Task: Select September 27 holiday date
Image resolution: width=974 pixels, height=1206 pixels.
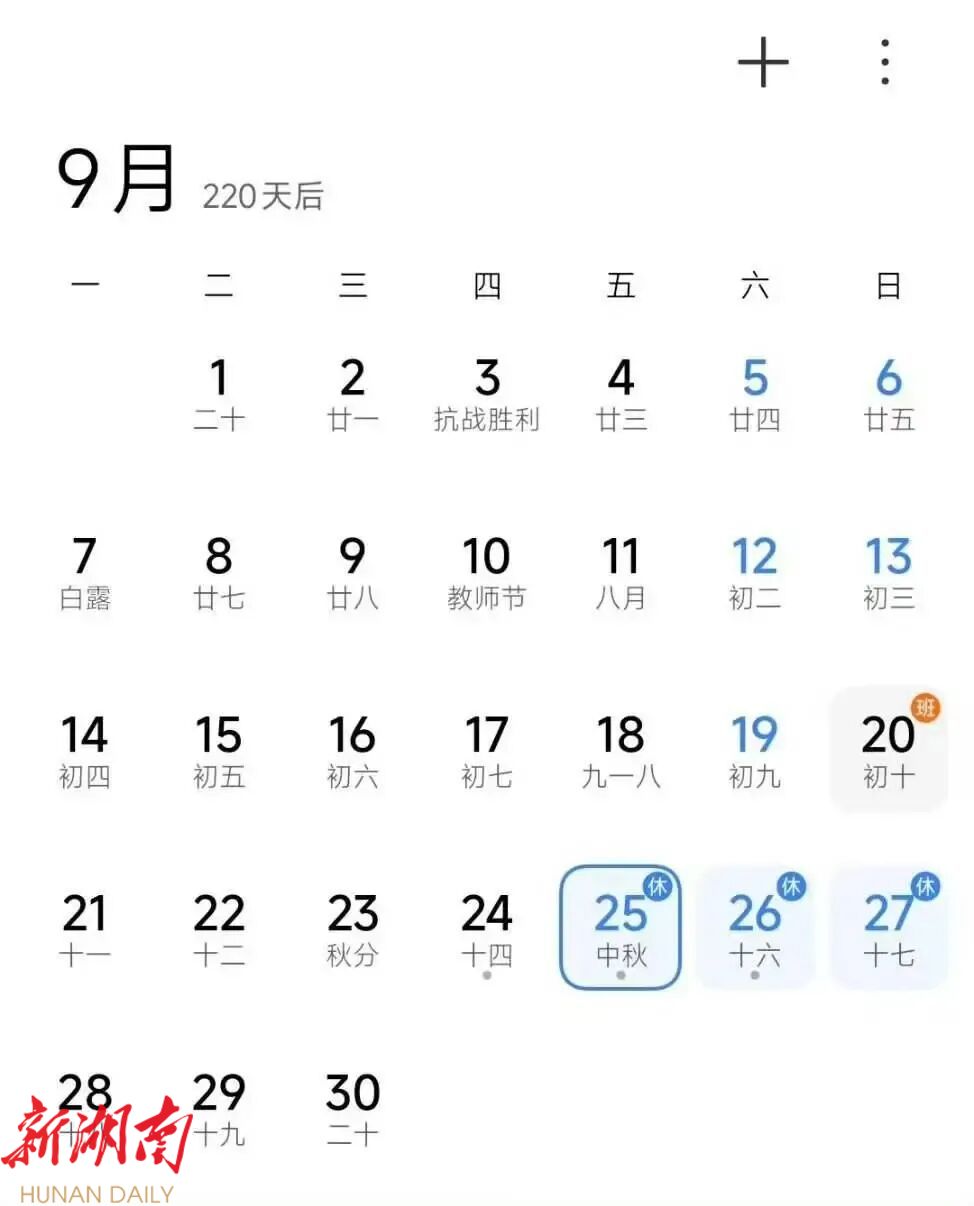Action: coord(888,927)
